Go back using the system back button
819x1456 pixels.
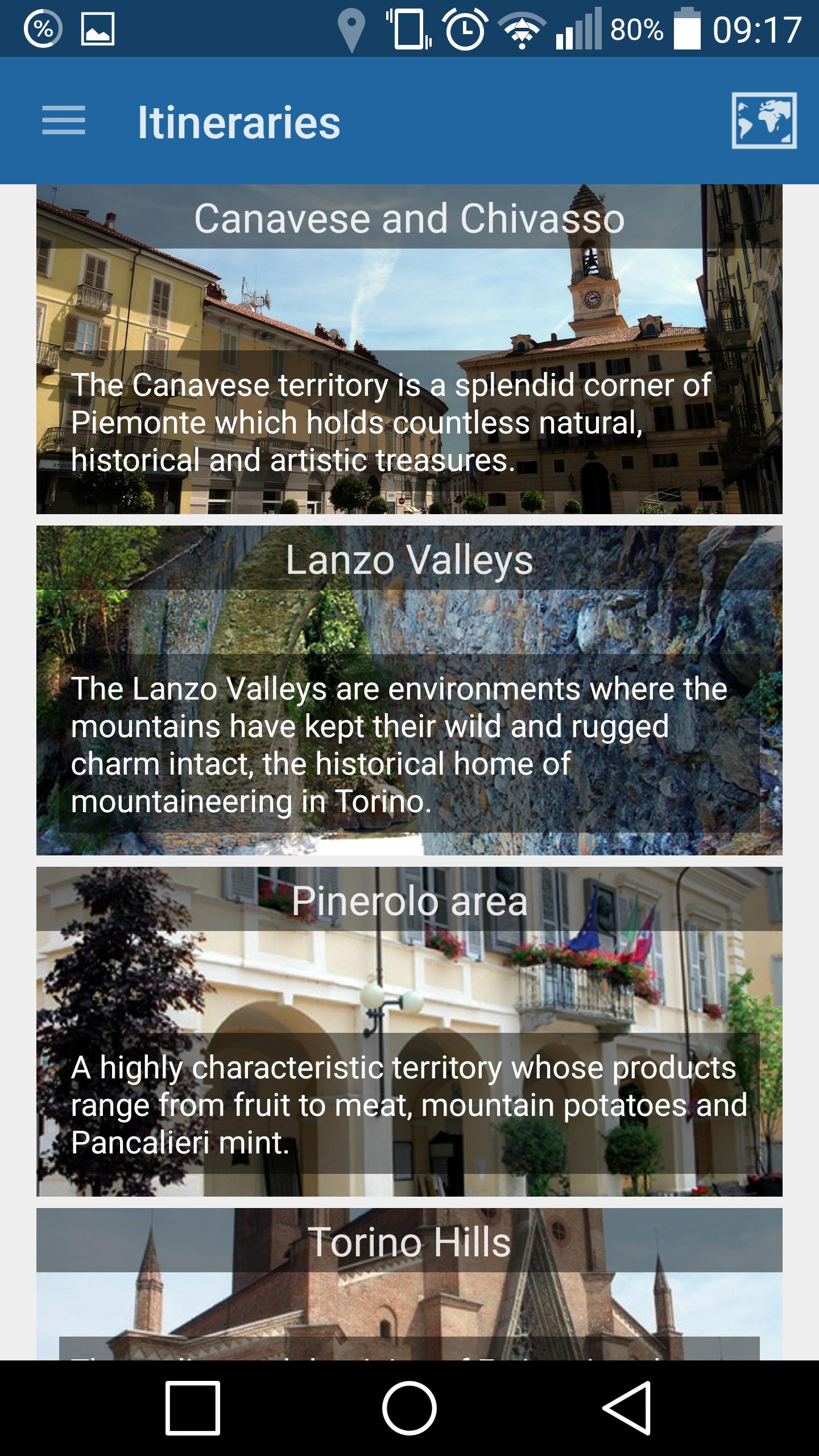(627, 1408)
